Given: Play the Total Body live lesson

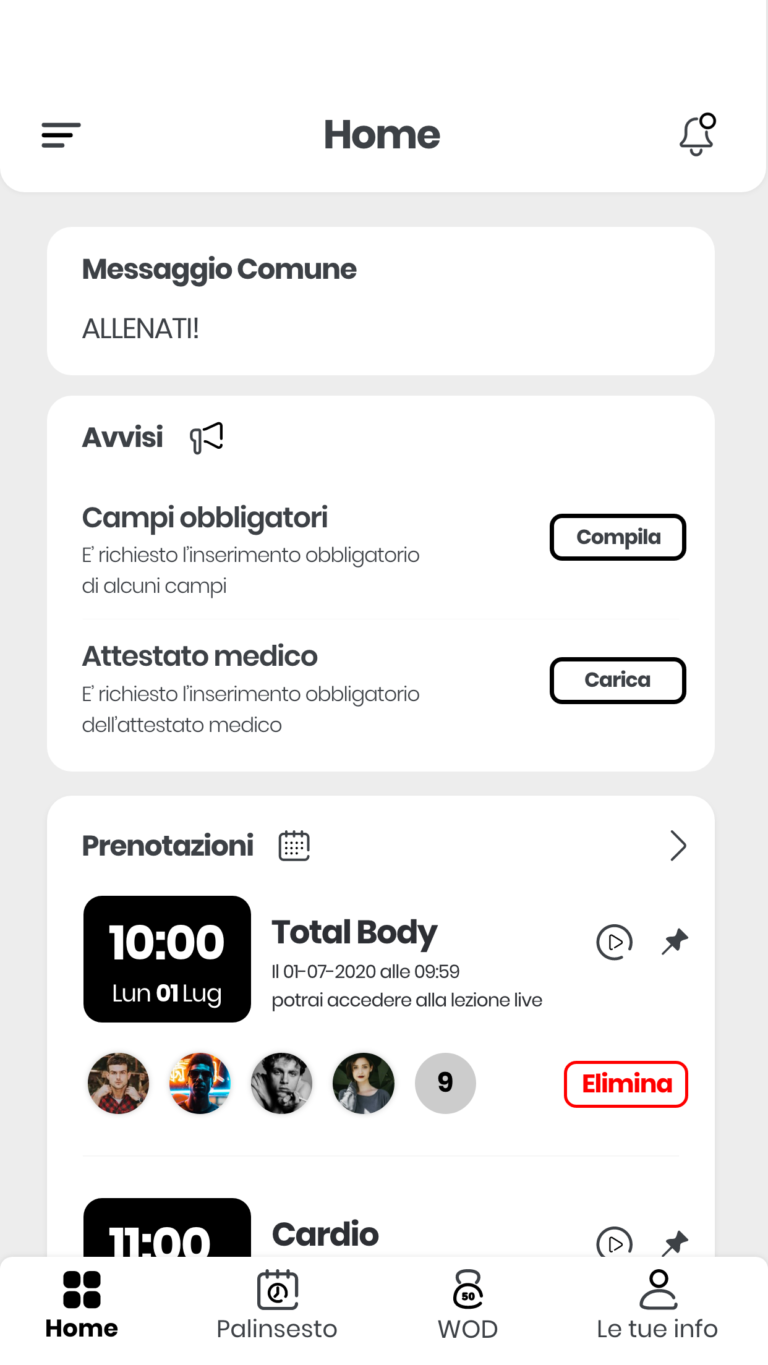Looking at the screenshot, I should point(614,942).
